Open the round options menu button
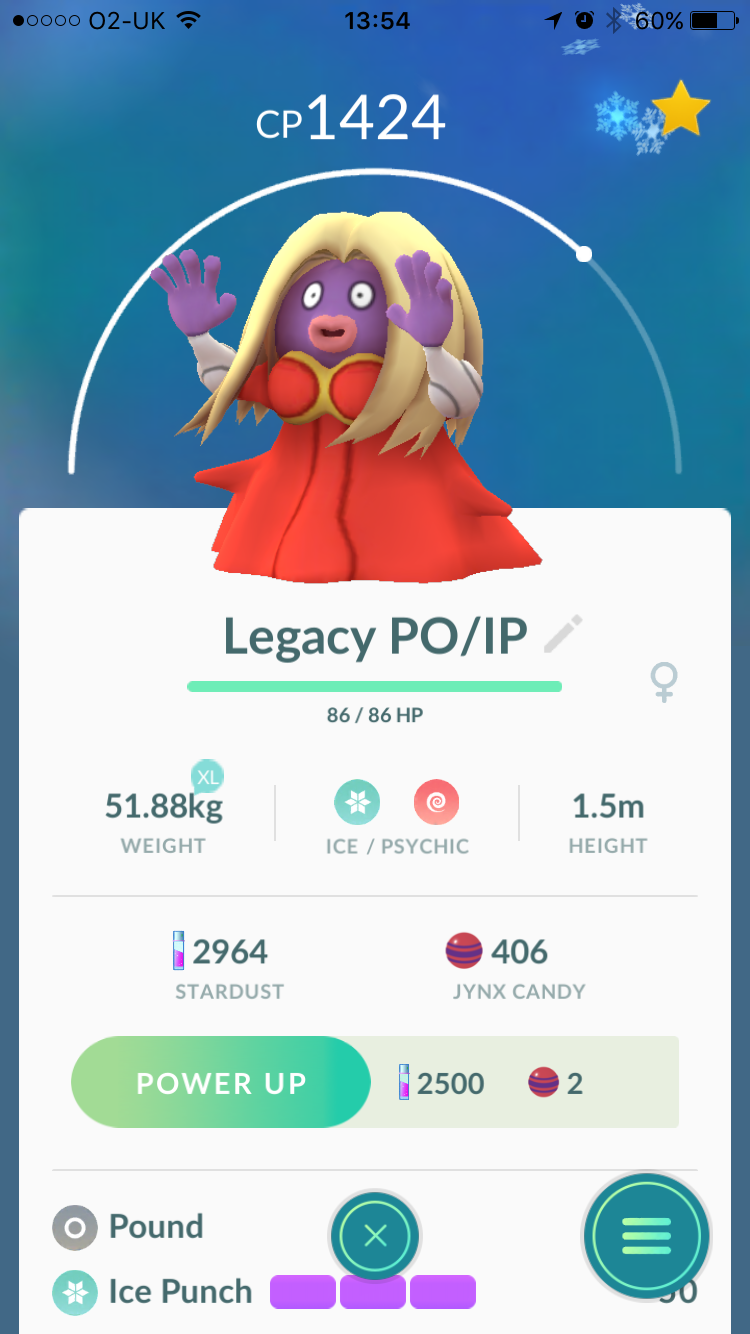Image resolution: width=750 pixels, height=1334 pixels. point(646,1236)
